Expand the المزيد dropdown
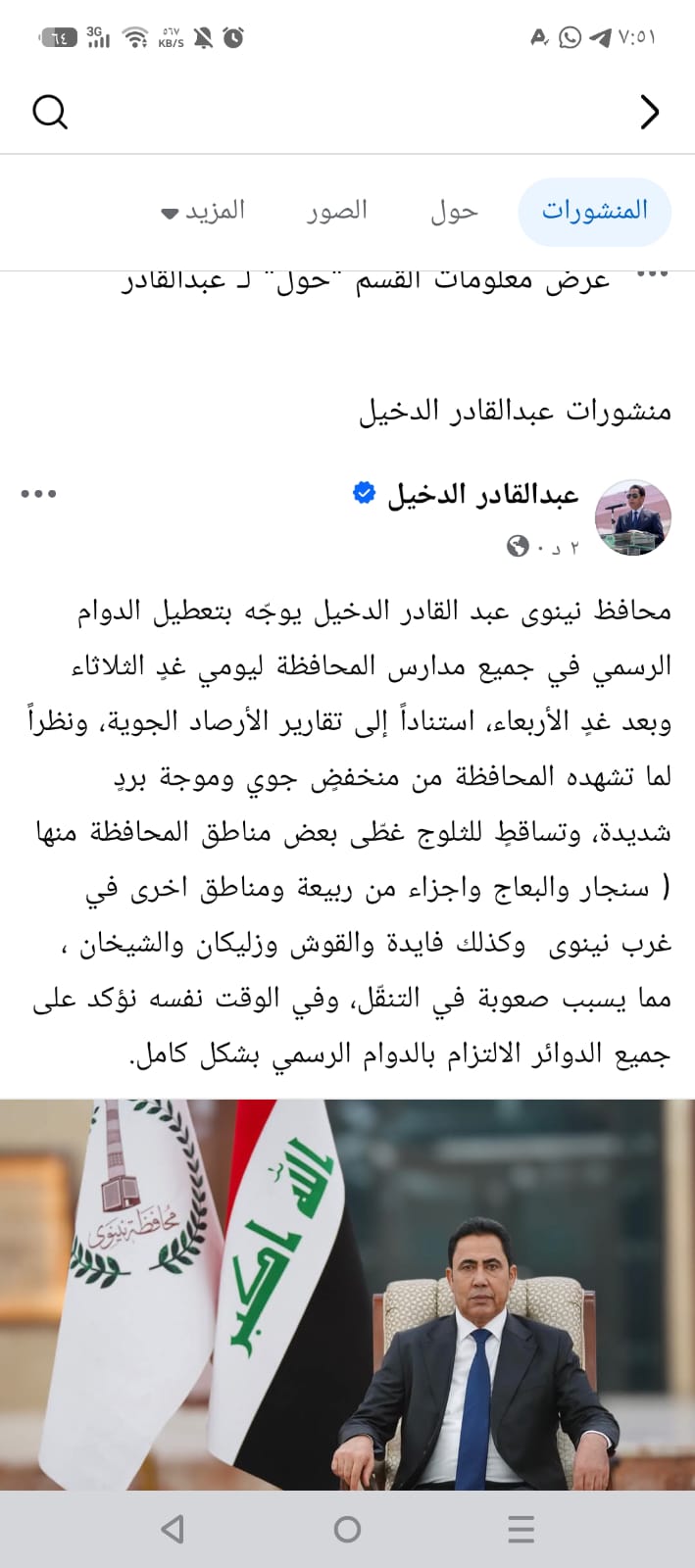This screenshot has width=695, height=1568. click(203, 211)
